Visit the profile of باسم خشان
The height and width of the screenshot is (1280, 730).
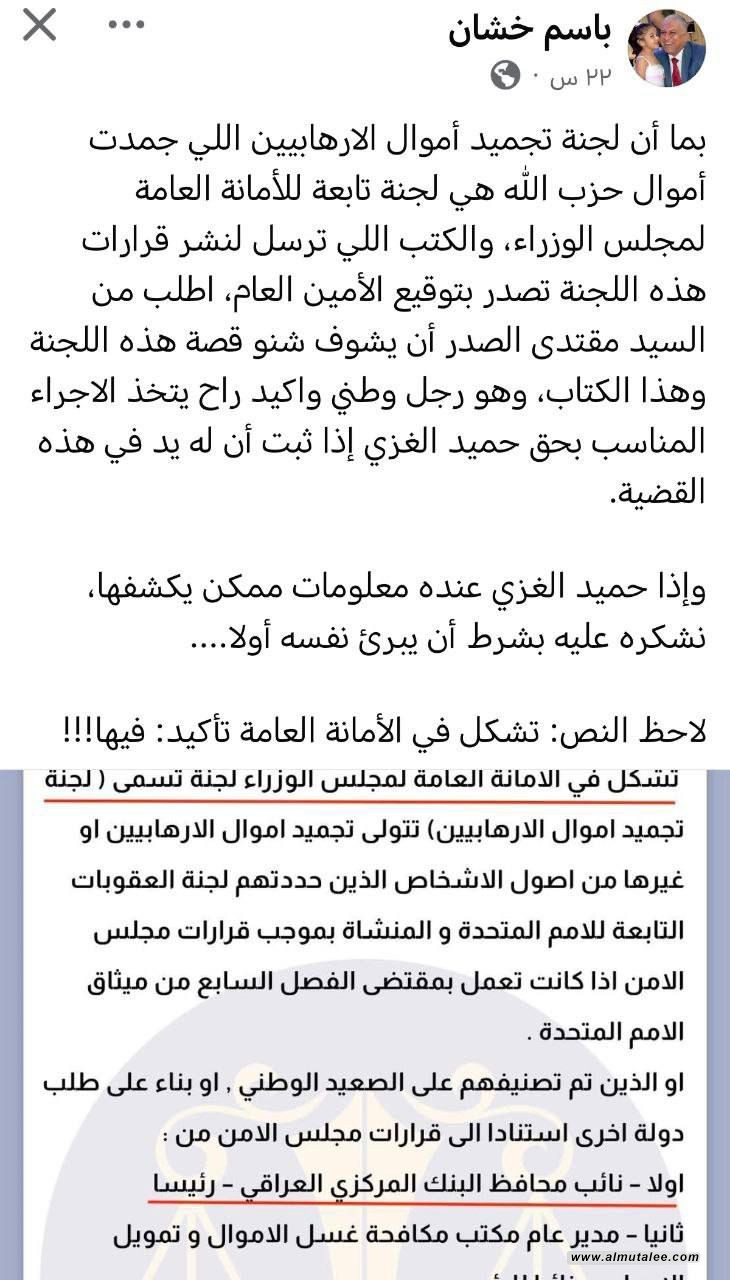coord(529,31)
